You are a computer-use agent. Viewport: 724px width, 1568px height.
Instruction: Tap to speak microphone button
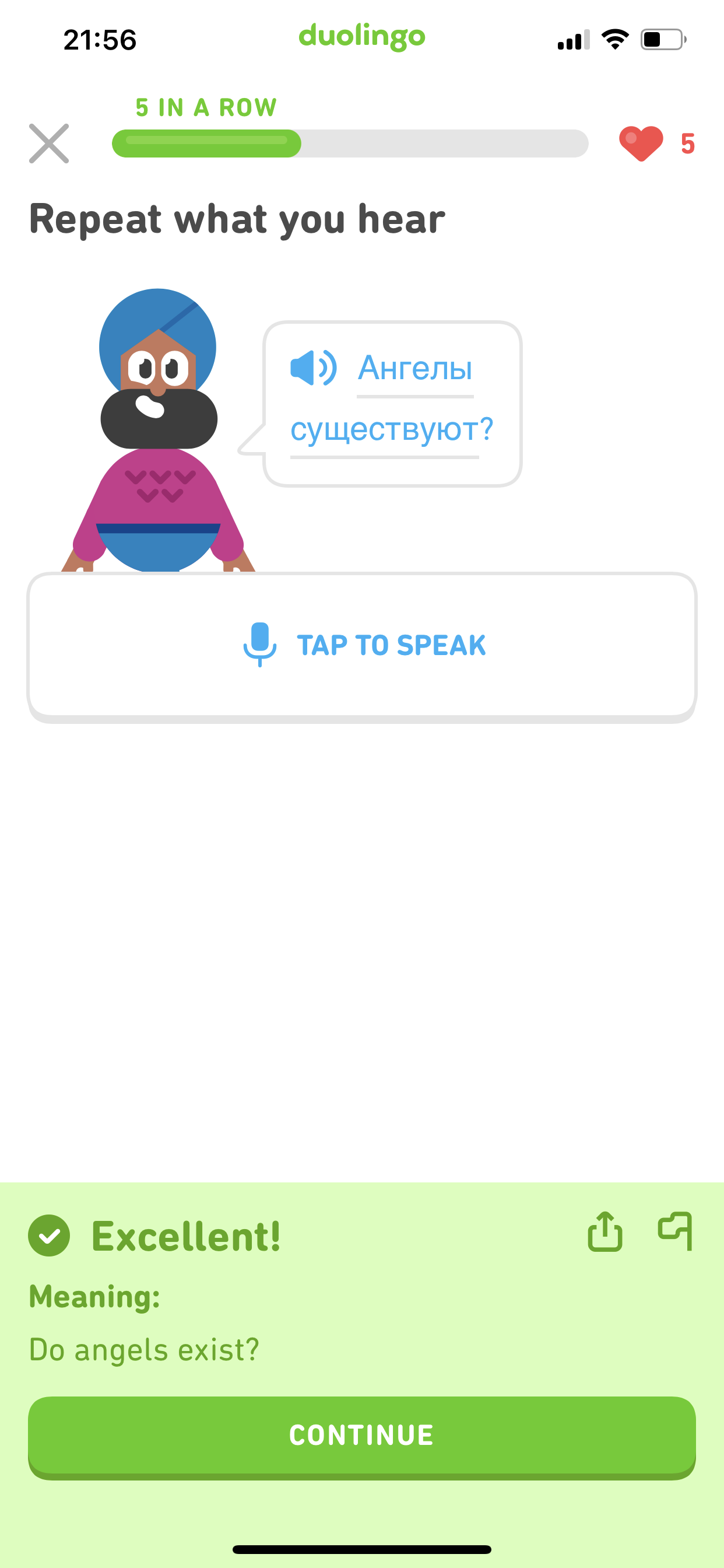click(362, 646)
